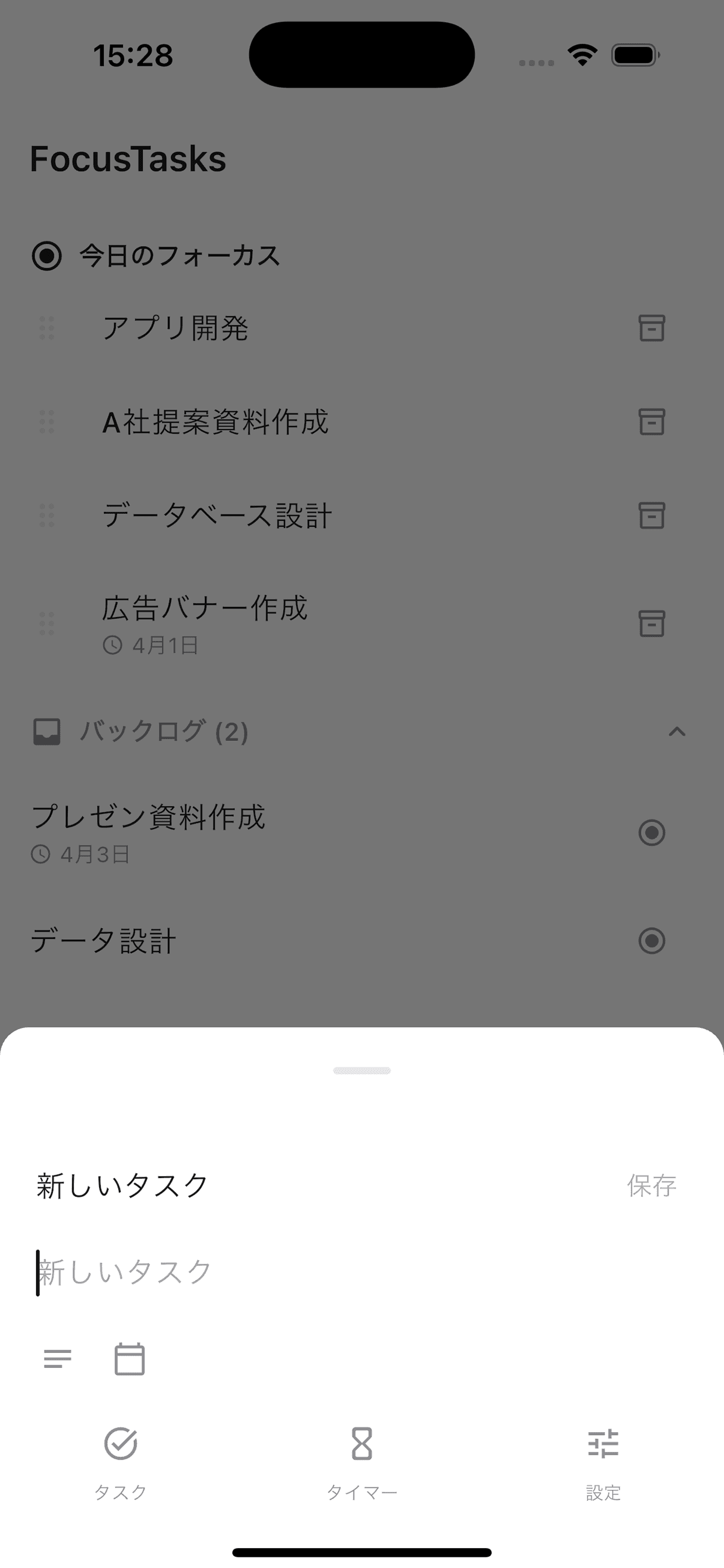
Task: Archive the データベース設計 task
Action: coord(651,517)
